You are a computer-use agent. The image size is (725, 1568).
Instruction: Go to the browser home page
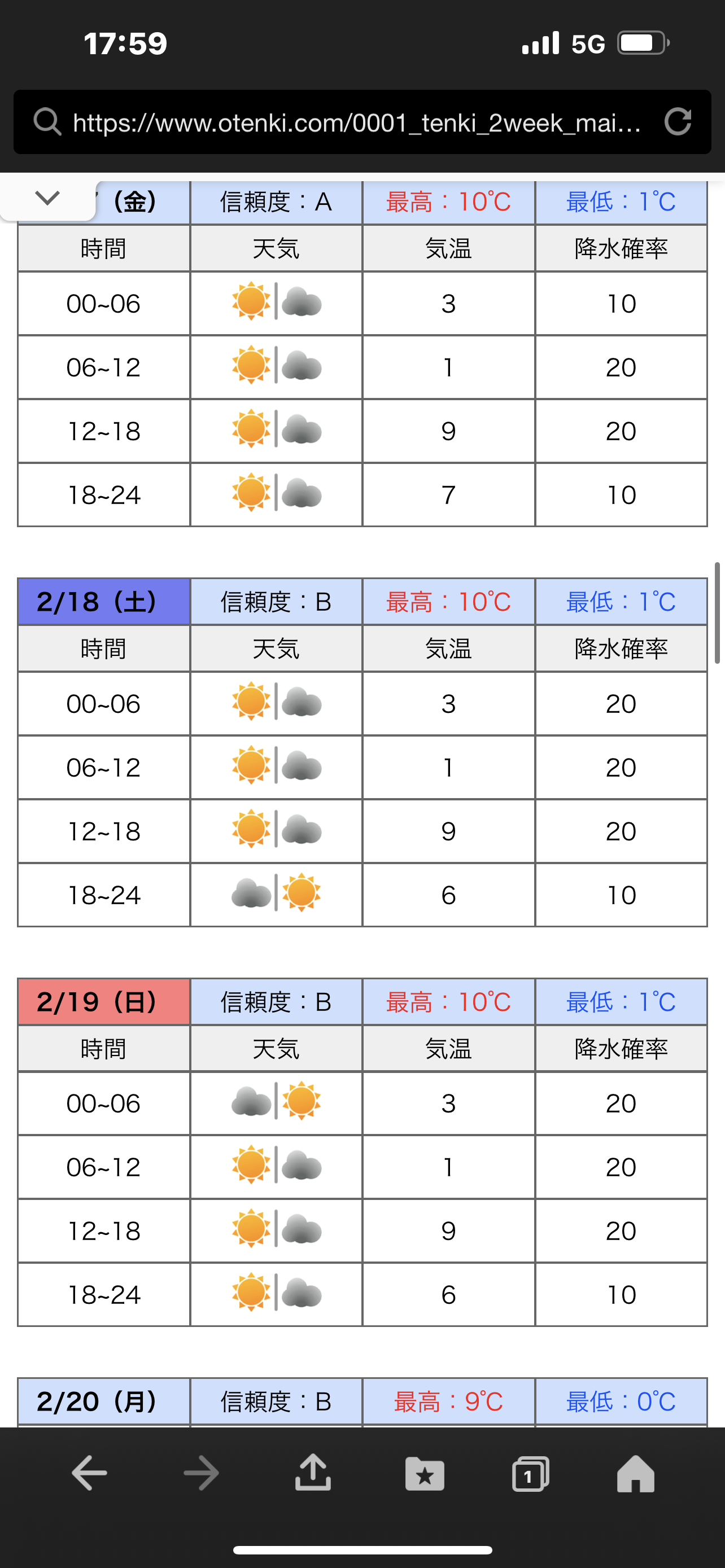click(x=636, y=1473)
